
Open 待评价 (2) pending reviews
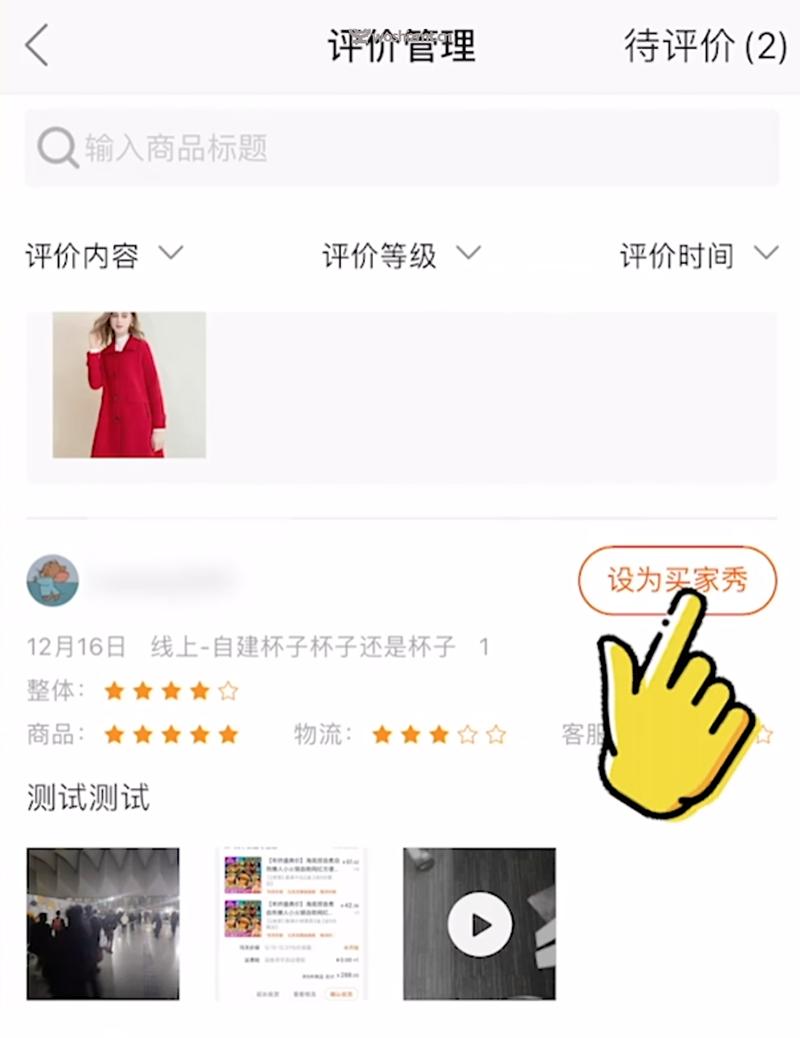click(705, 46)
